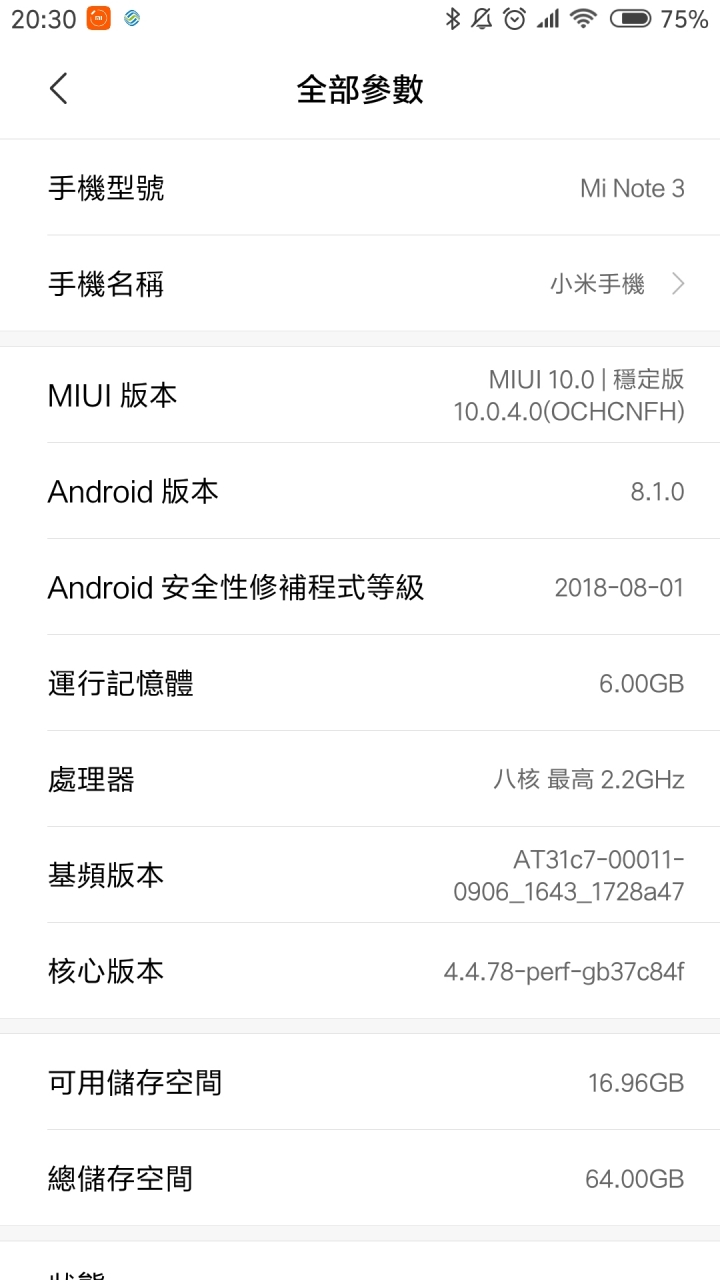The height and width of the screenshot is (1280, 720).
Task: Go back from the 全部參數 page
Action: click(59, 89)
